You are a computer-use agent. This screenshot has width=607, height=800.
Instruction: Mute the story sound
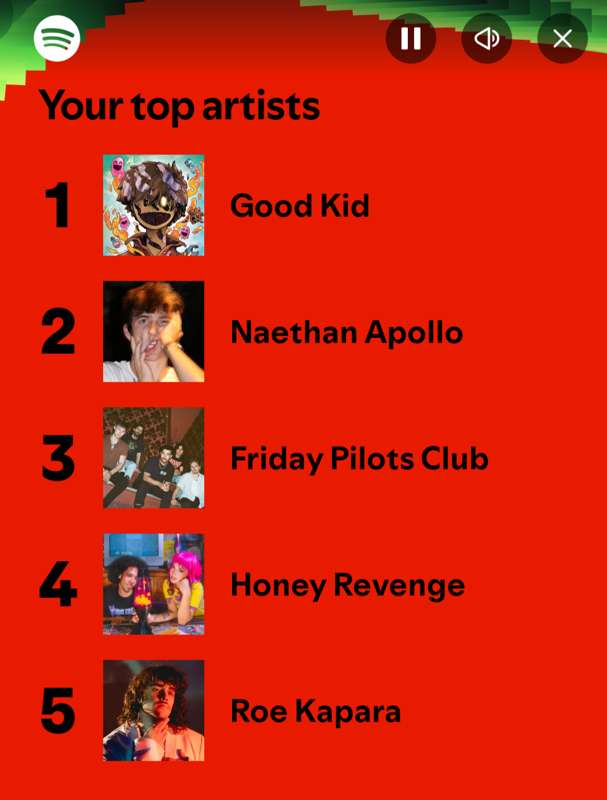486,39
